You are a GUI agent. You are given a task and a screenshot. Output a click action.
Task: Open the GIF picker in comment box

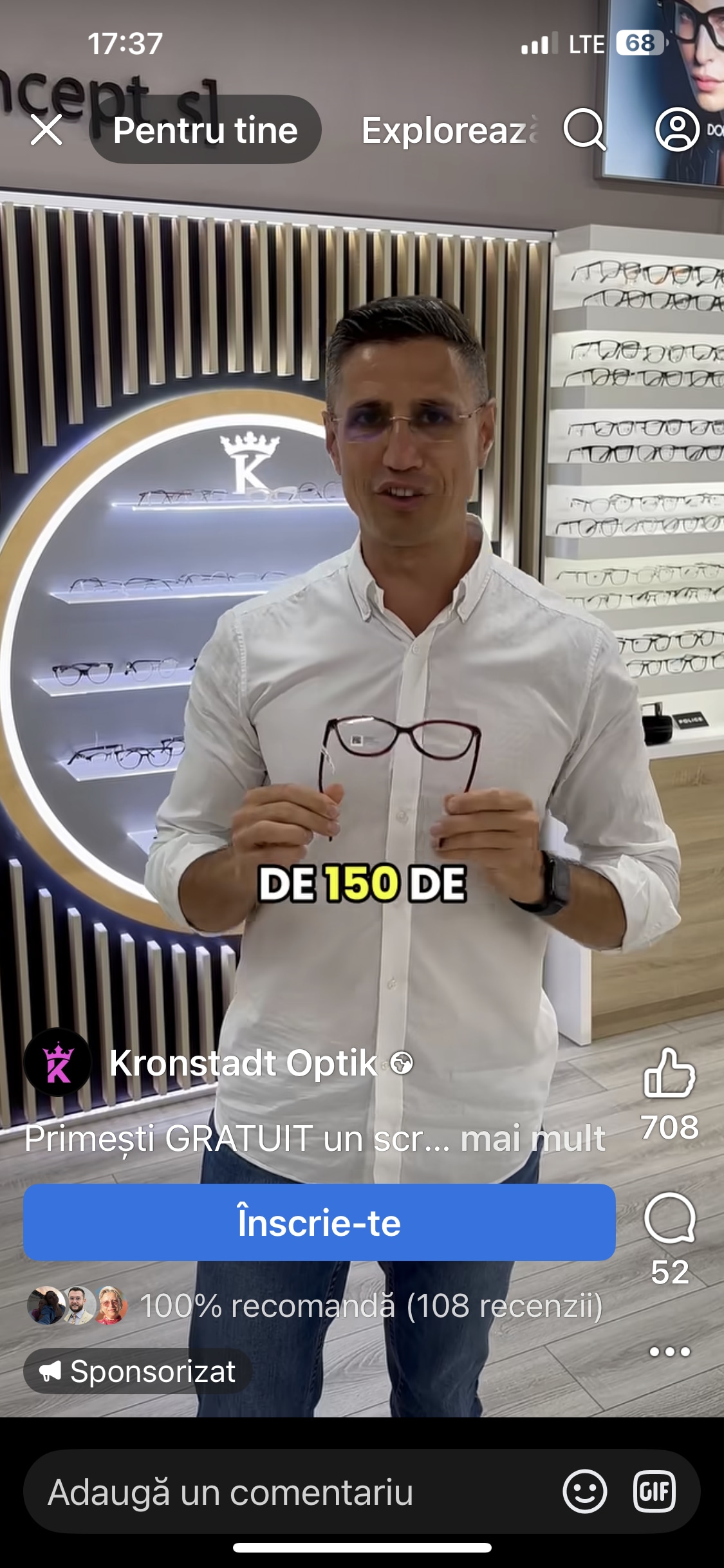point(654,1491)
